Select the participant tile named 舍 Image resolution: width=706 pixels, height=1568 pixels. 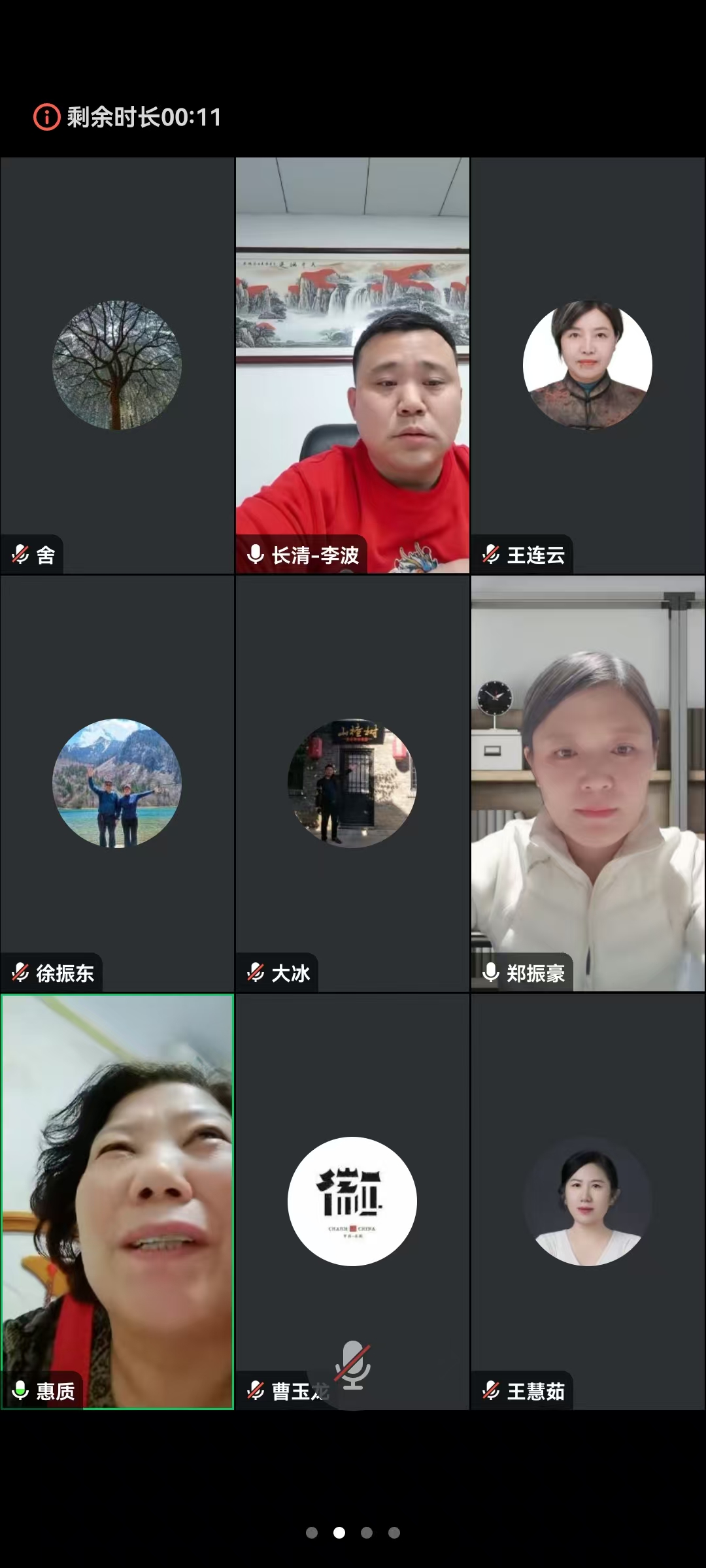pos(117,365)
